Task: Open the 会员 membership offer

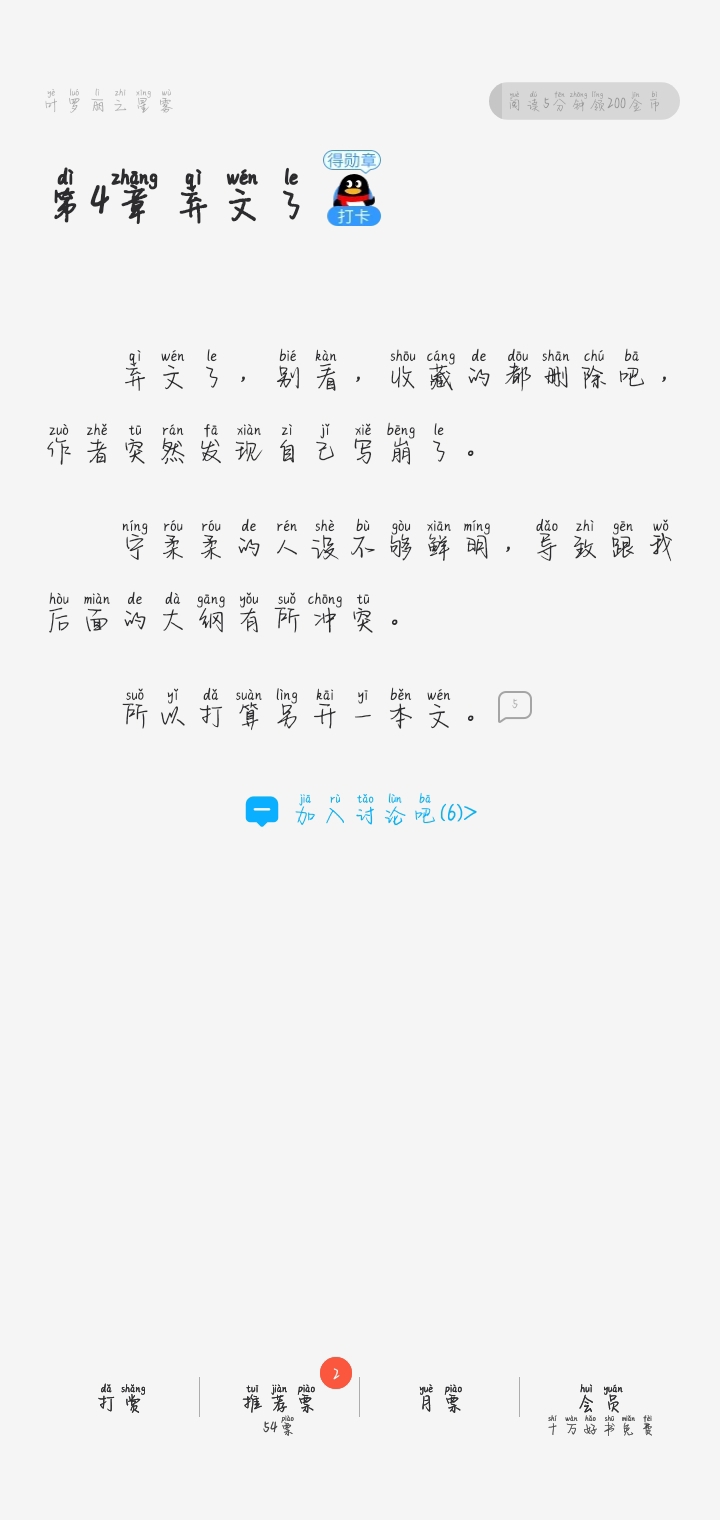Action: [600, 1409]
